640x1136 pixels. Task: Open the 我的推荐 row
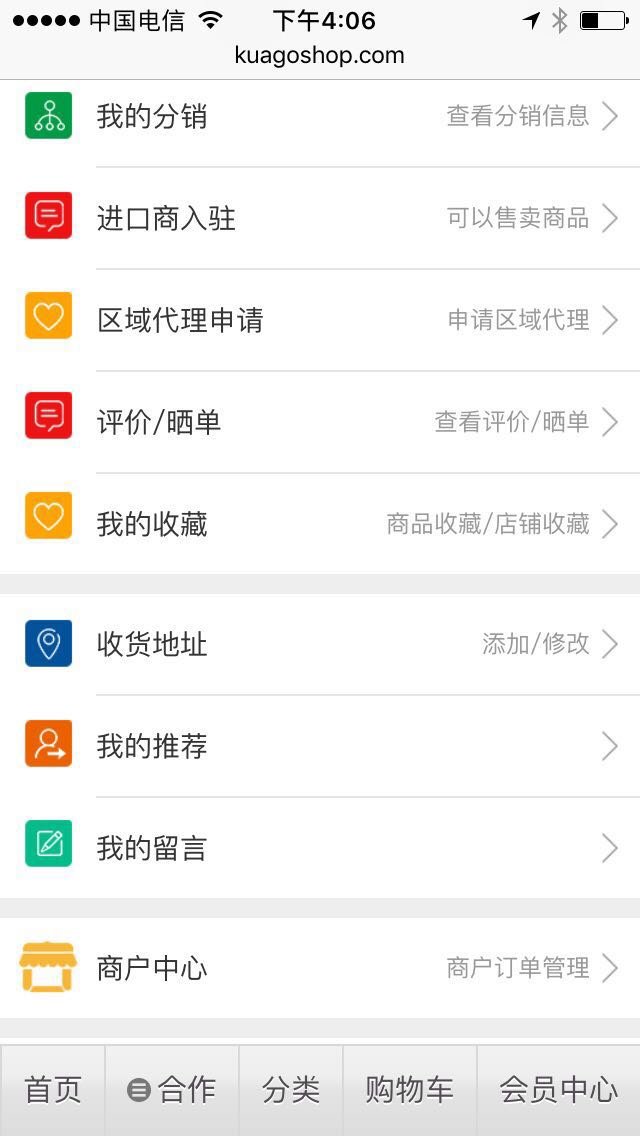click(320, 746)
